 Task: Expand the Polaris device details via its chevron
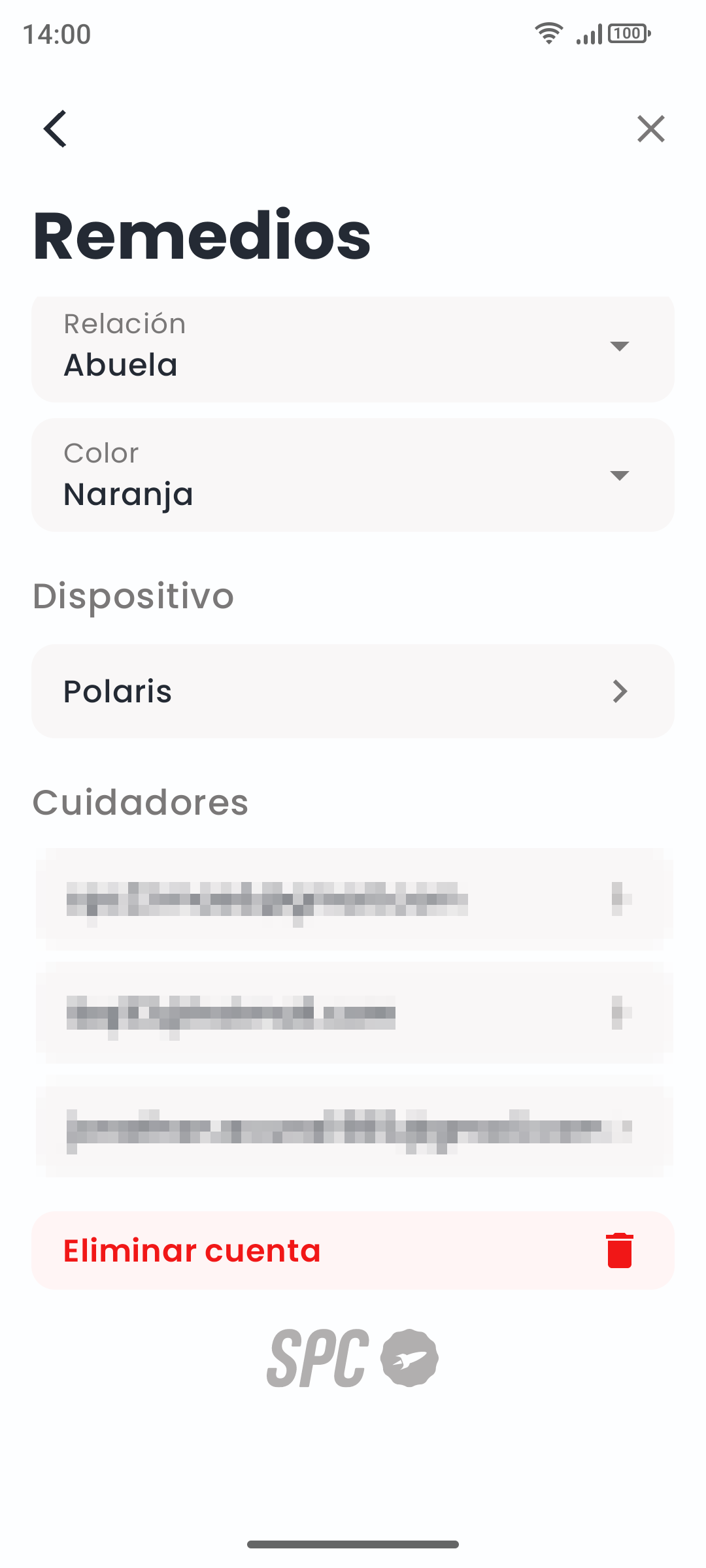(620, 691)
